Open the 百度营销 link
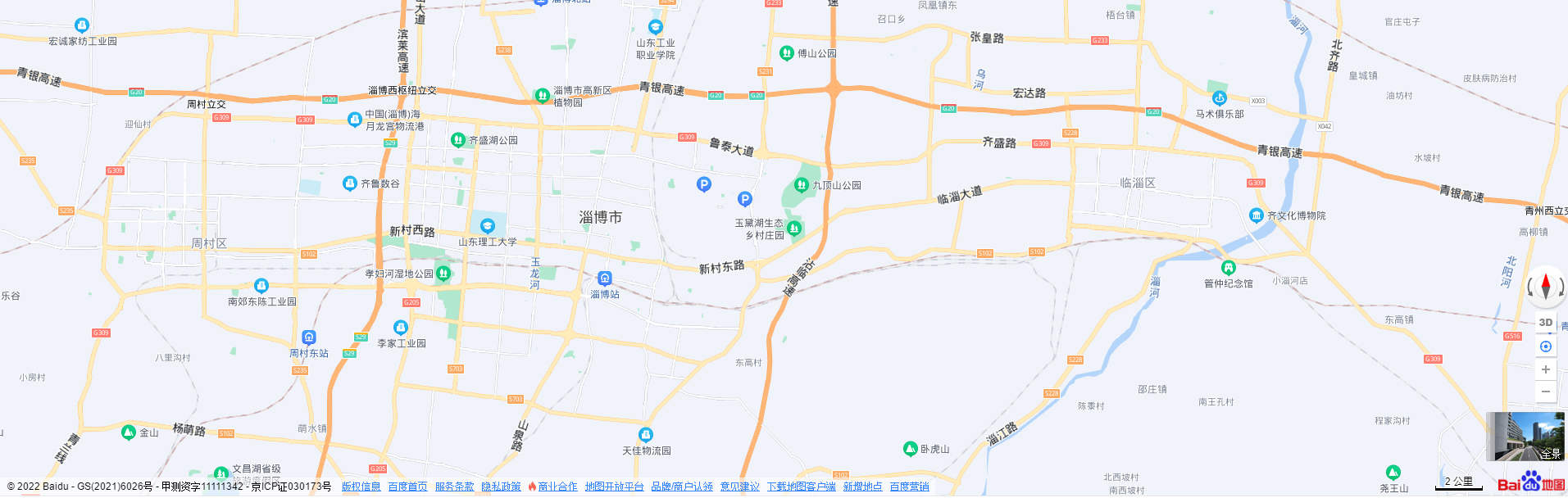Image resolution: width=1568 pixels, height=498 pixels. pyautogui.click(x=910, y=487)
